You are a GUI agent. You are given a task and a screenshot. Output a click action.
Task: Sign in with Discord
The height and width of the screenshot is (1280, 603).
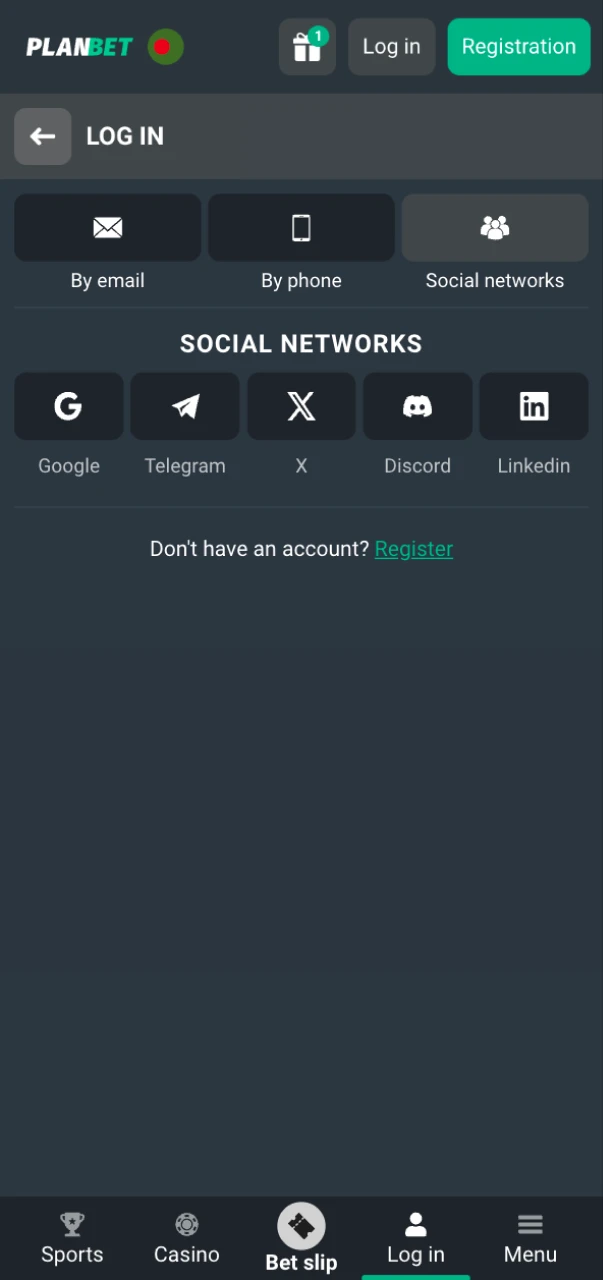417,406
